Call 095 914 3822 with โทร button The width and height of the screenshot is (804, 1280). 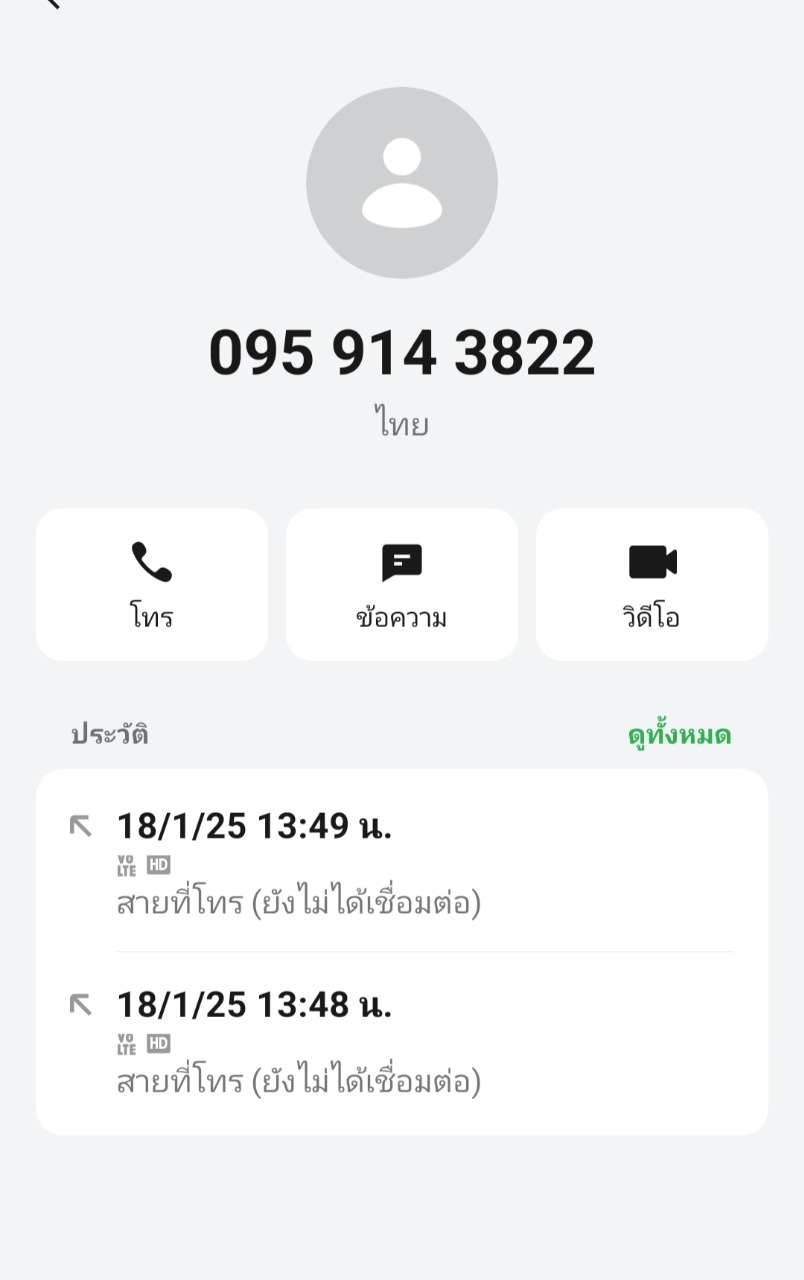coord(152,585)
